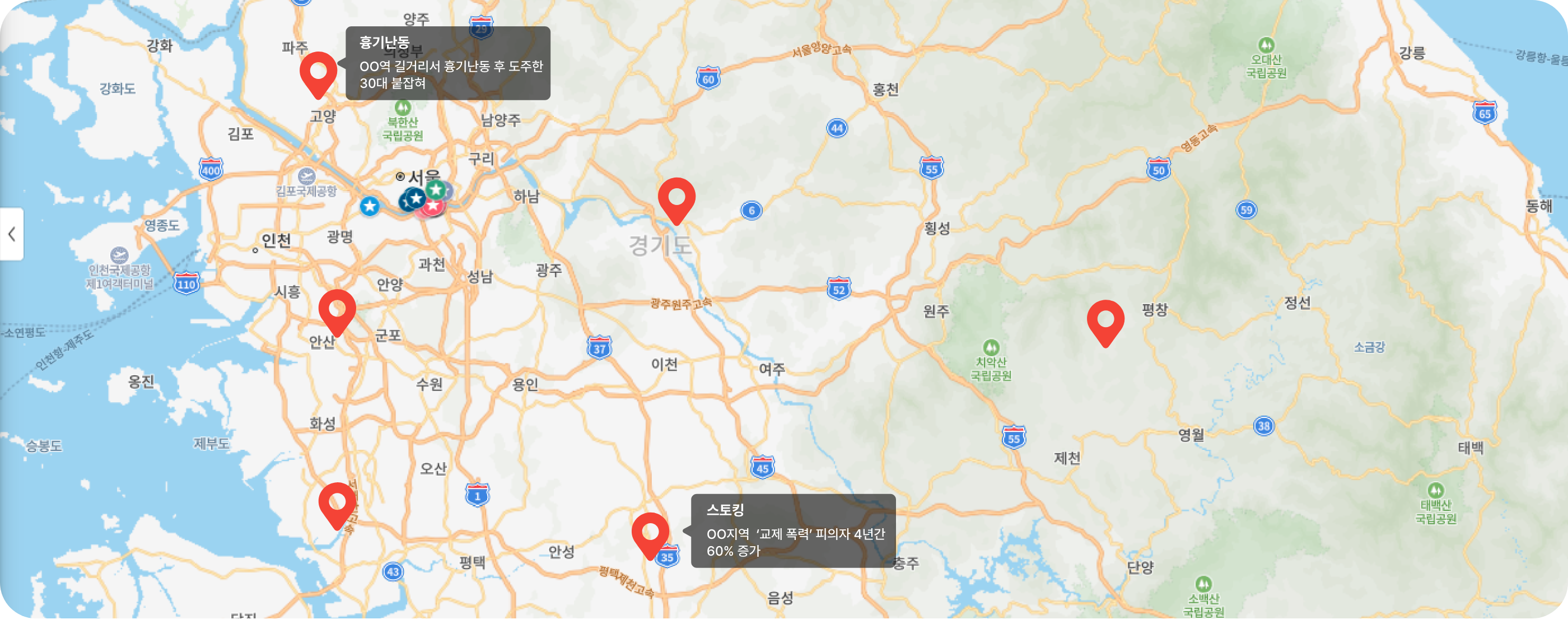The image size is (1568, 624).
Task: Tap the light blue star marker in Seoul
Action: pyautogui.click(x=370, y=206)
